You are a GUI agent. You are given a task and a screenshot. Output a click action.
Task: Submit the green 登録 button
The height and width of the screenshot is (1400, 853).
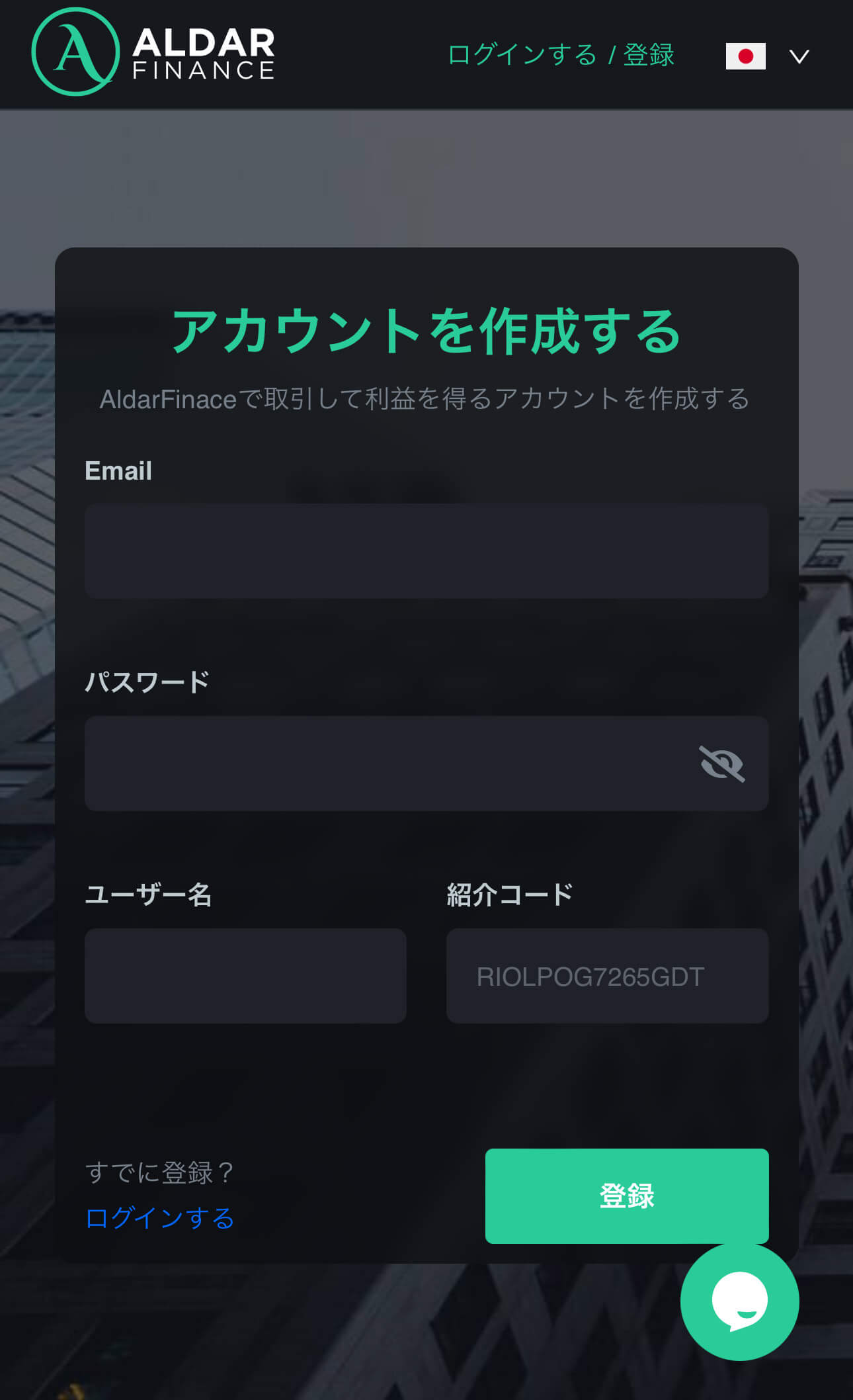626,1196
